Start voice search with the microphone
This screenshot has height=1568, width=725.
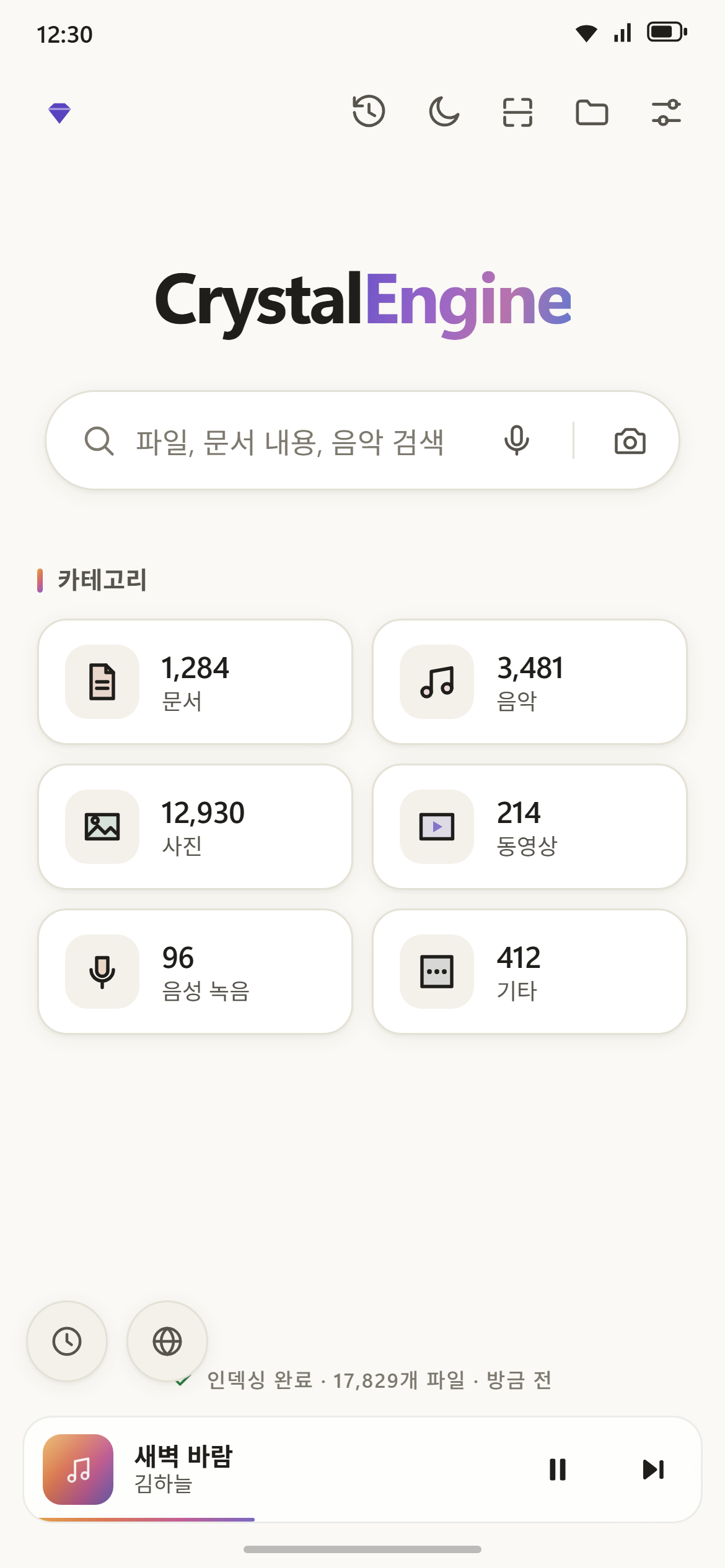click(516, 440)
